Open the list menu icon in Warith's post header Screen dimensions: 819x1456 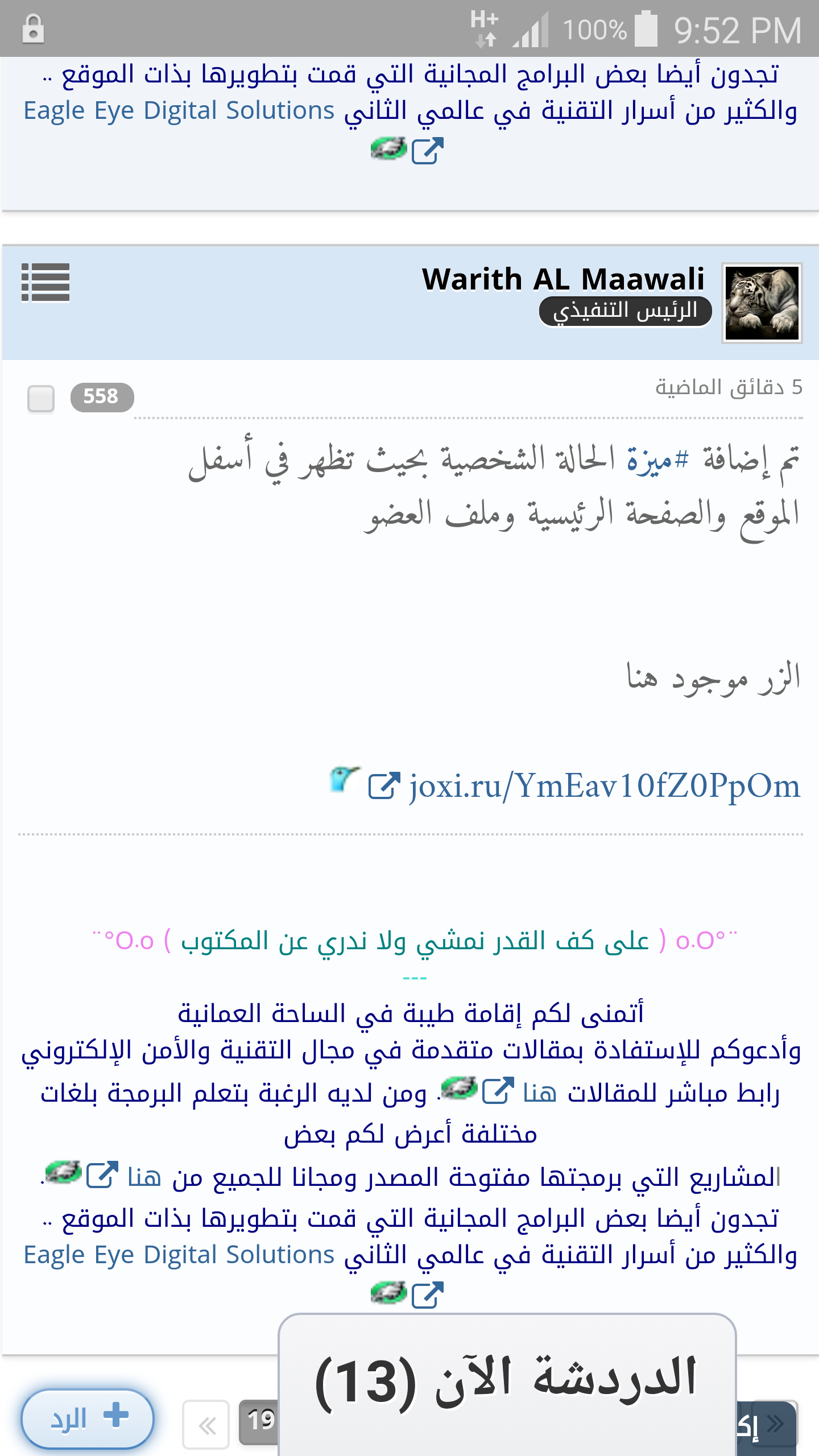tap(45, 282)
